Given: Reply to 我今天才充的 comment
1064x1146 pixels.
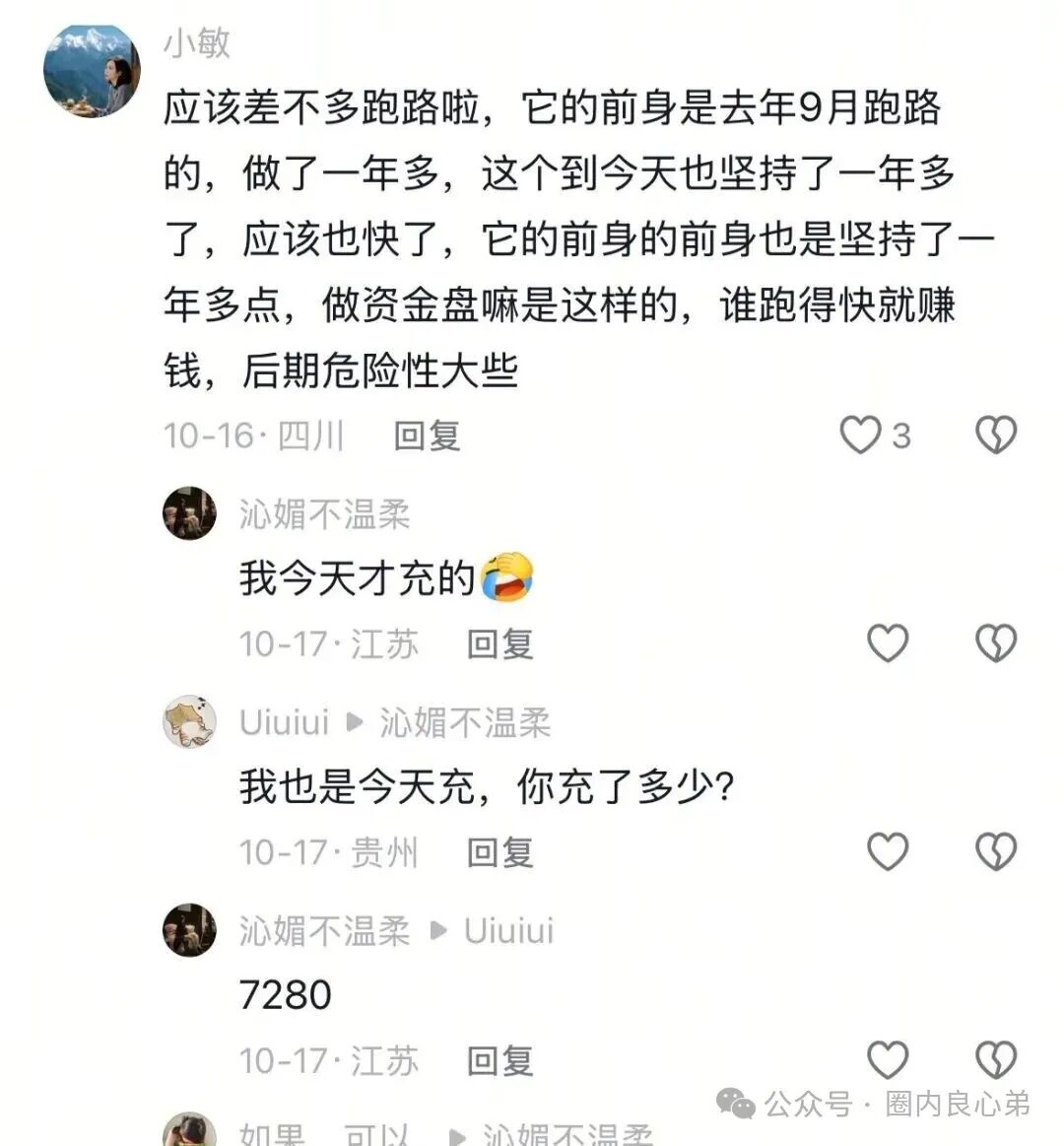Looking at the screenshot, I should [x=499, y=643].
